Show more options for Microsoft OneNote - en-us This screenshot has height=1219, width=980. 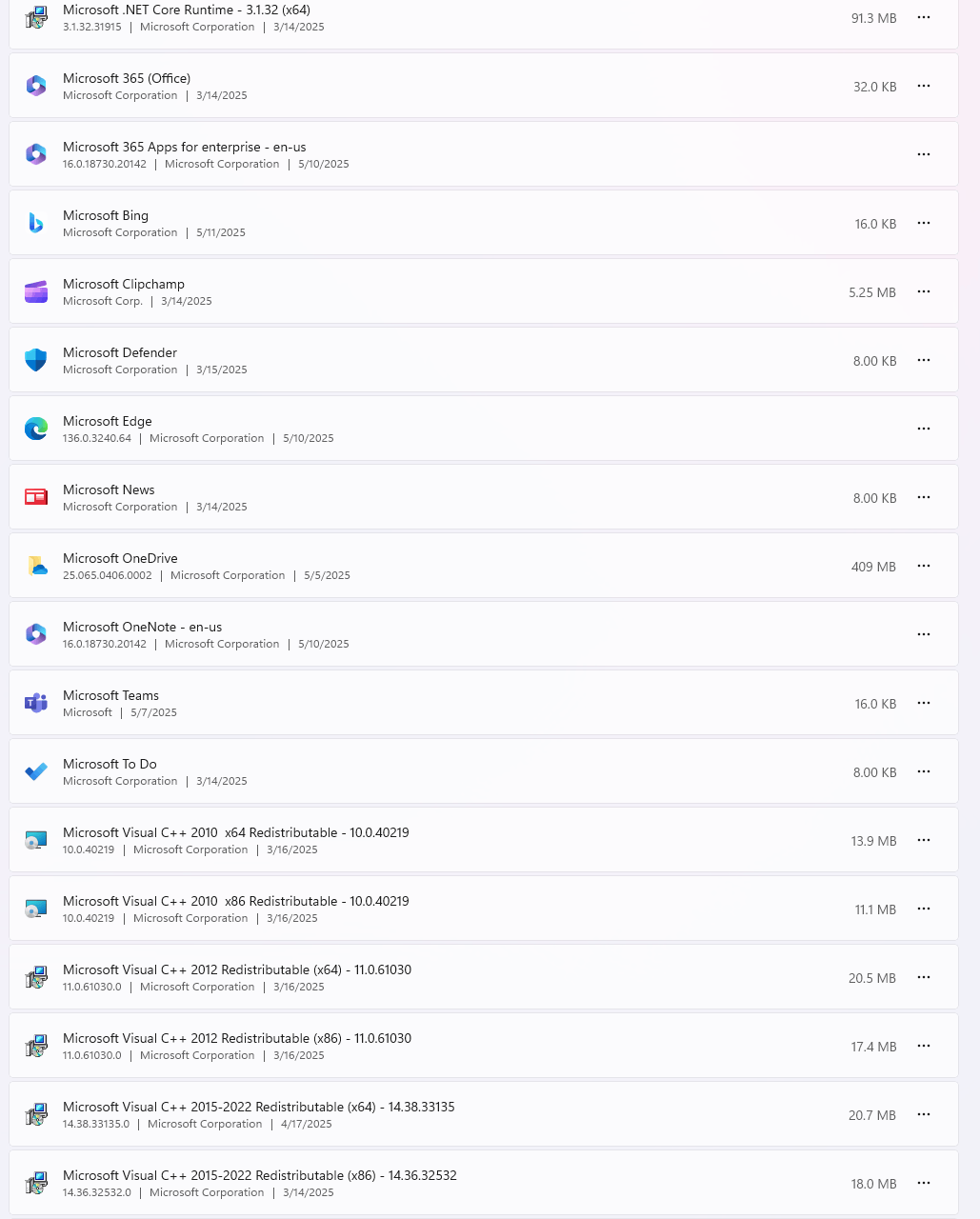[x=923, y=634]
